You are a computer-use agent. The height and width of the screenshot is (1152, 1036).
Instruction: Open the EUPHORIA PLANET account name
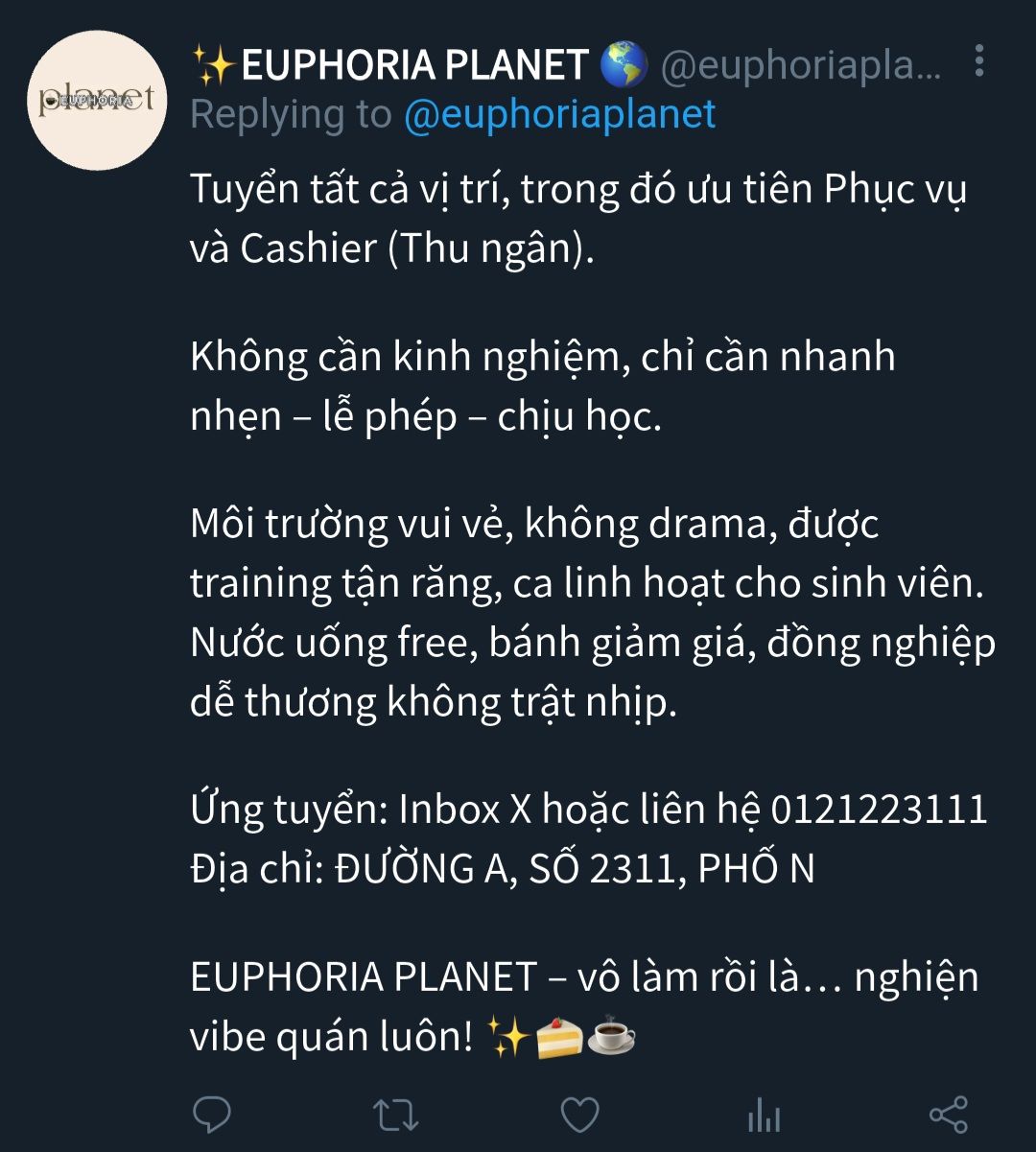click(414, 65)
